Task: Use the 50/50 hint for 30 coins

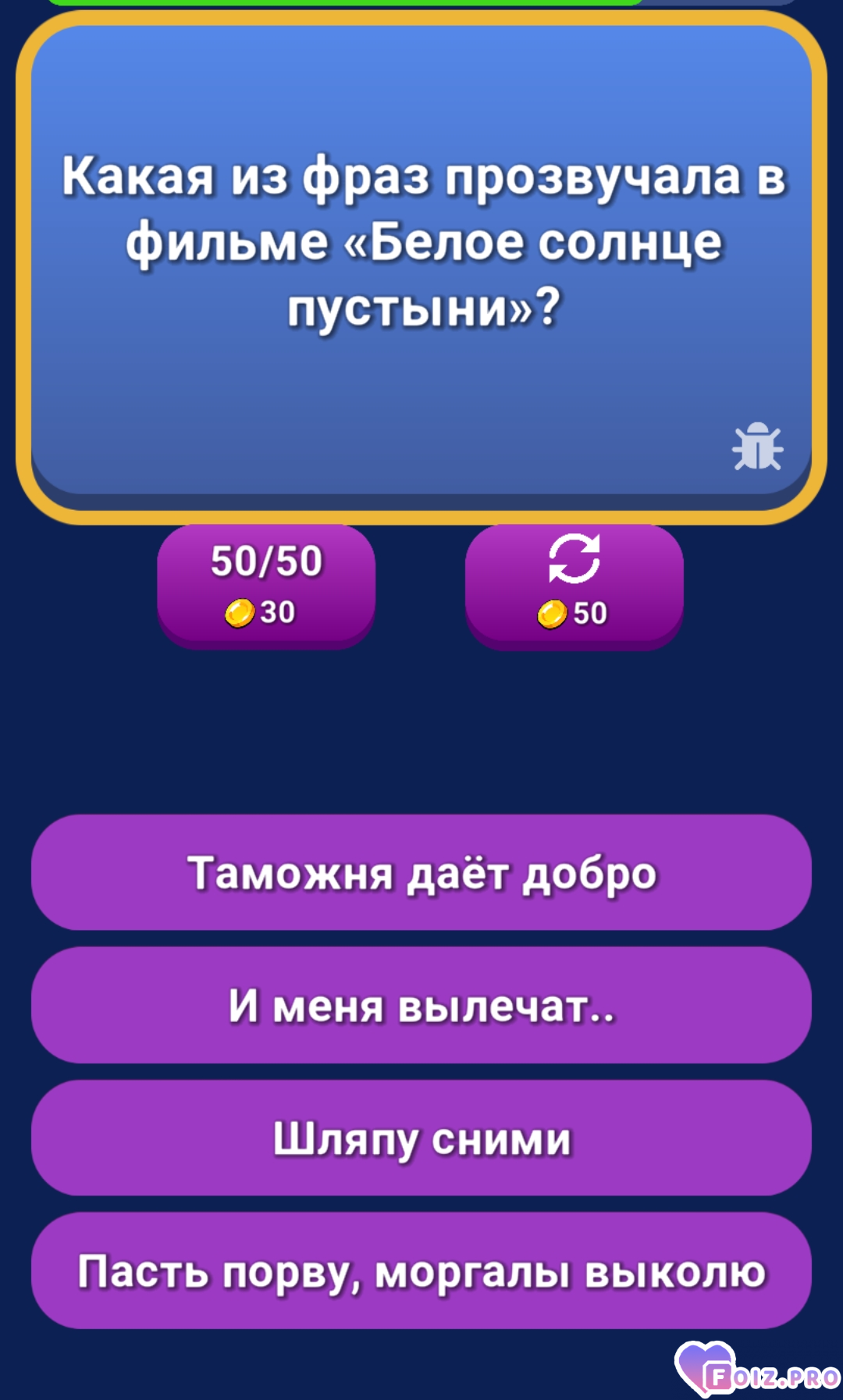Action: tap(266, 585)
